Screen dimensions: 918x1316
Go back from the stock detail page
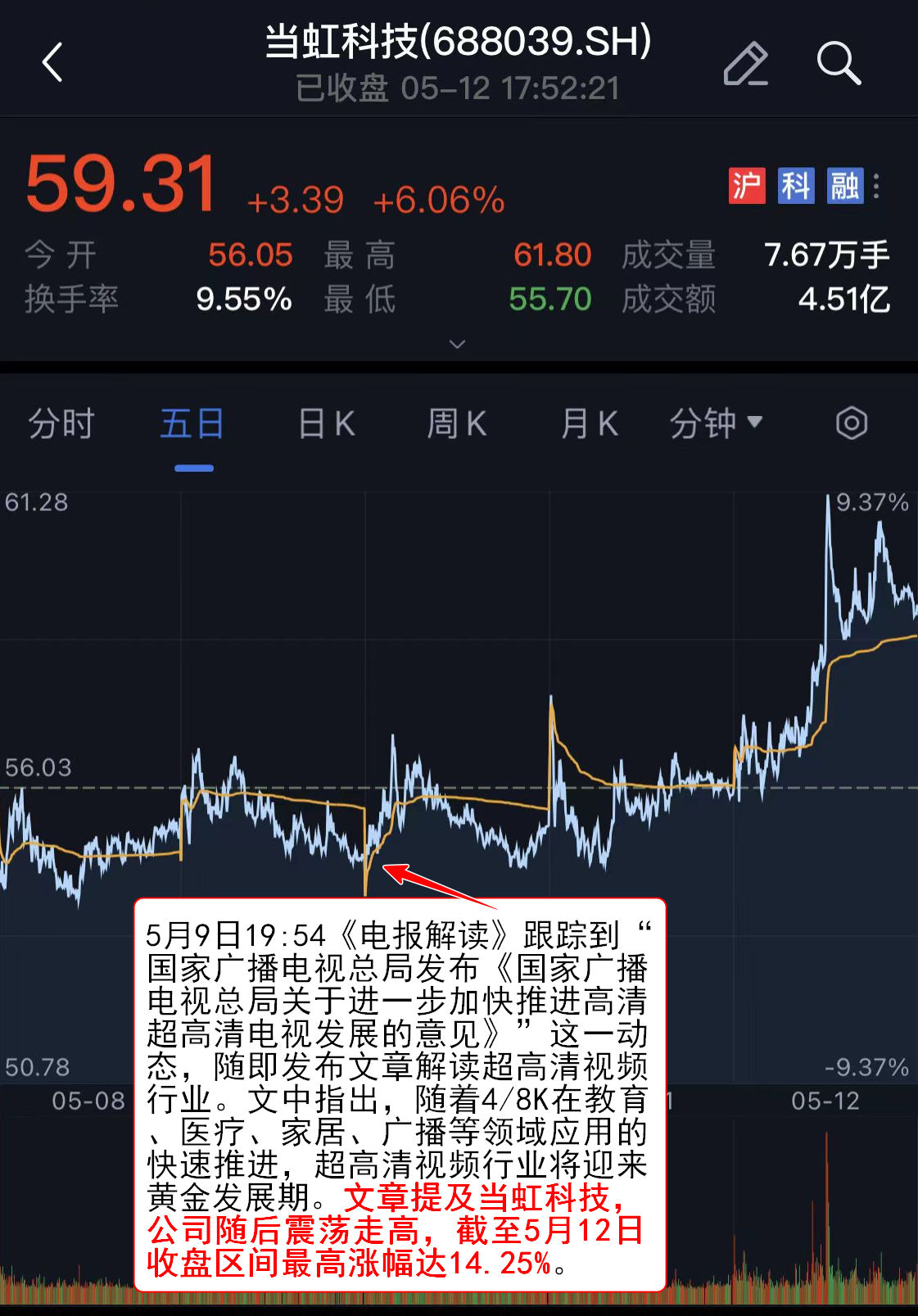click(52, 62)
